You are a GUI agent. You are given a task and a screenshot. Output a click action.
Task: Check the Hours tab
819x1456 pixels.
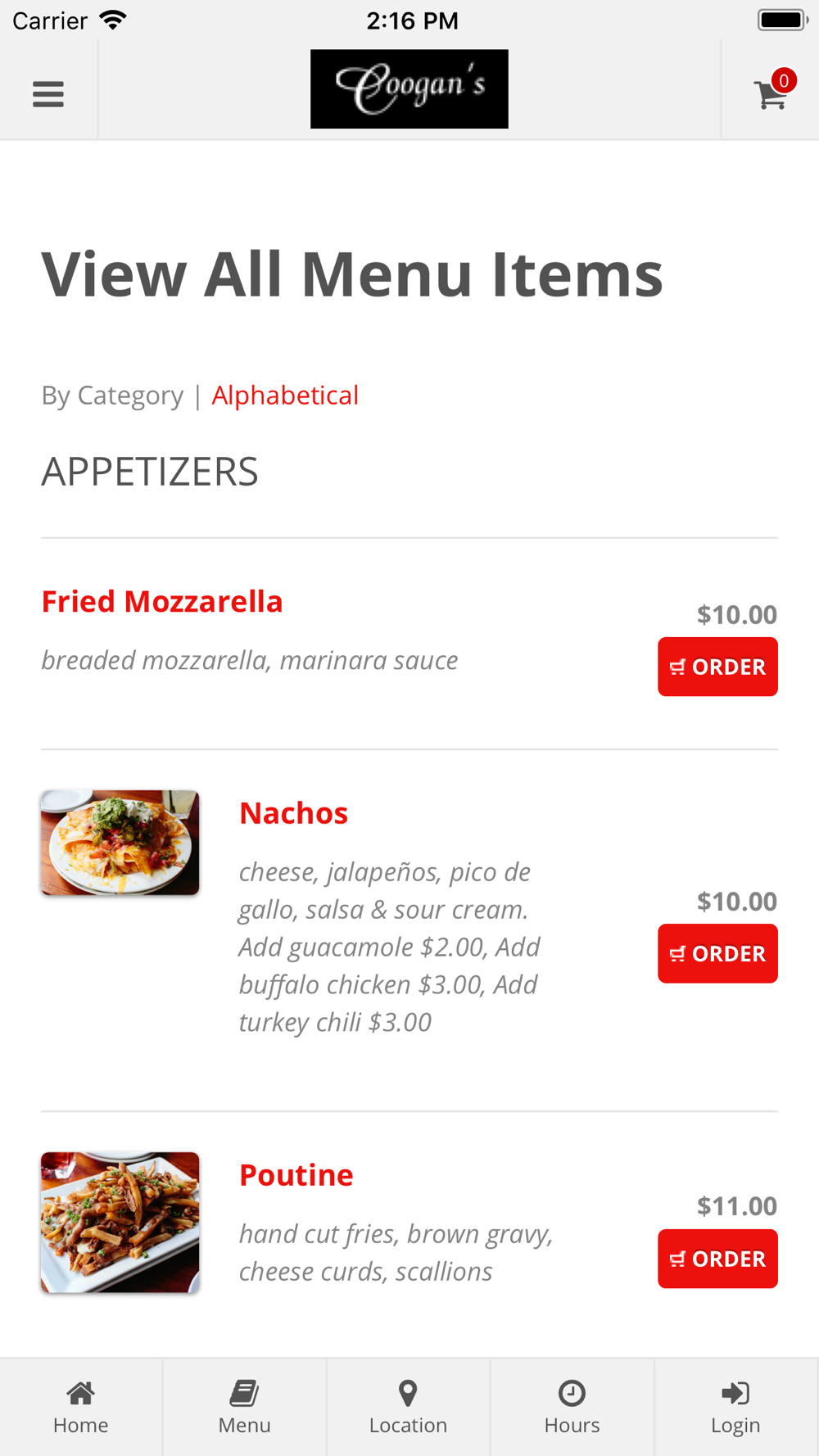(x=572, y=1408)
